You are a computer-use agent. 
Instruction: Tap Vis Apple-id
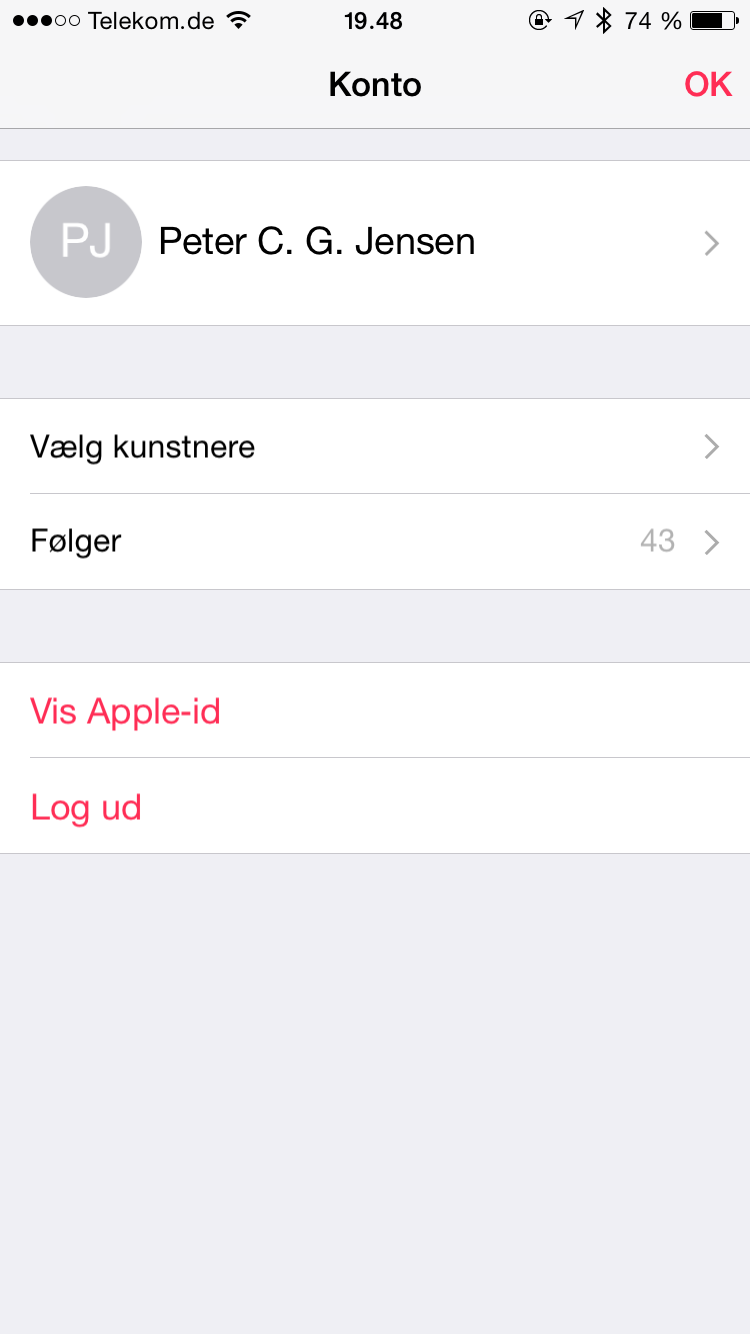(375, 710)
